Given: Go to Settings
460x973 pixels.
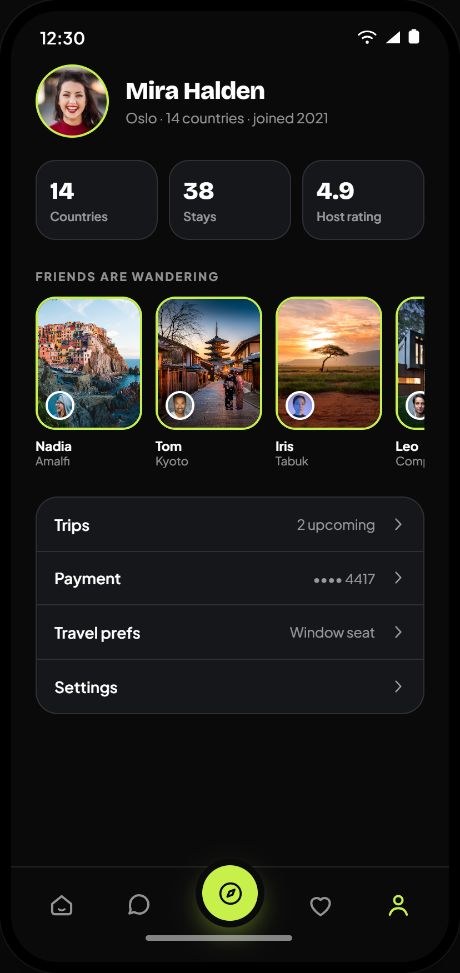Looking at the screenshot, I should [x=230, y=686].
